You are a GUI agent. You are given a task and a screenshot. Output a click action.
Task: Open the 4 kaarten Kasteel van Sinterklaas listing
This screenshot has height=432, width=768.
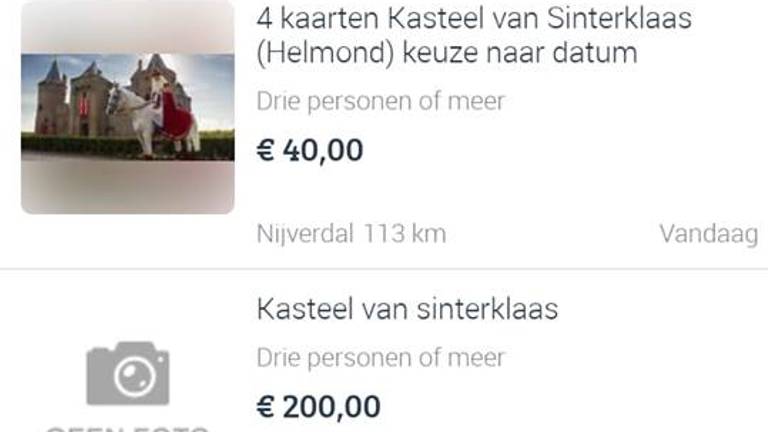(474, 34)
